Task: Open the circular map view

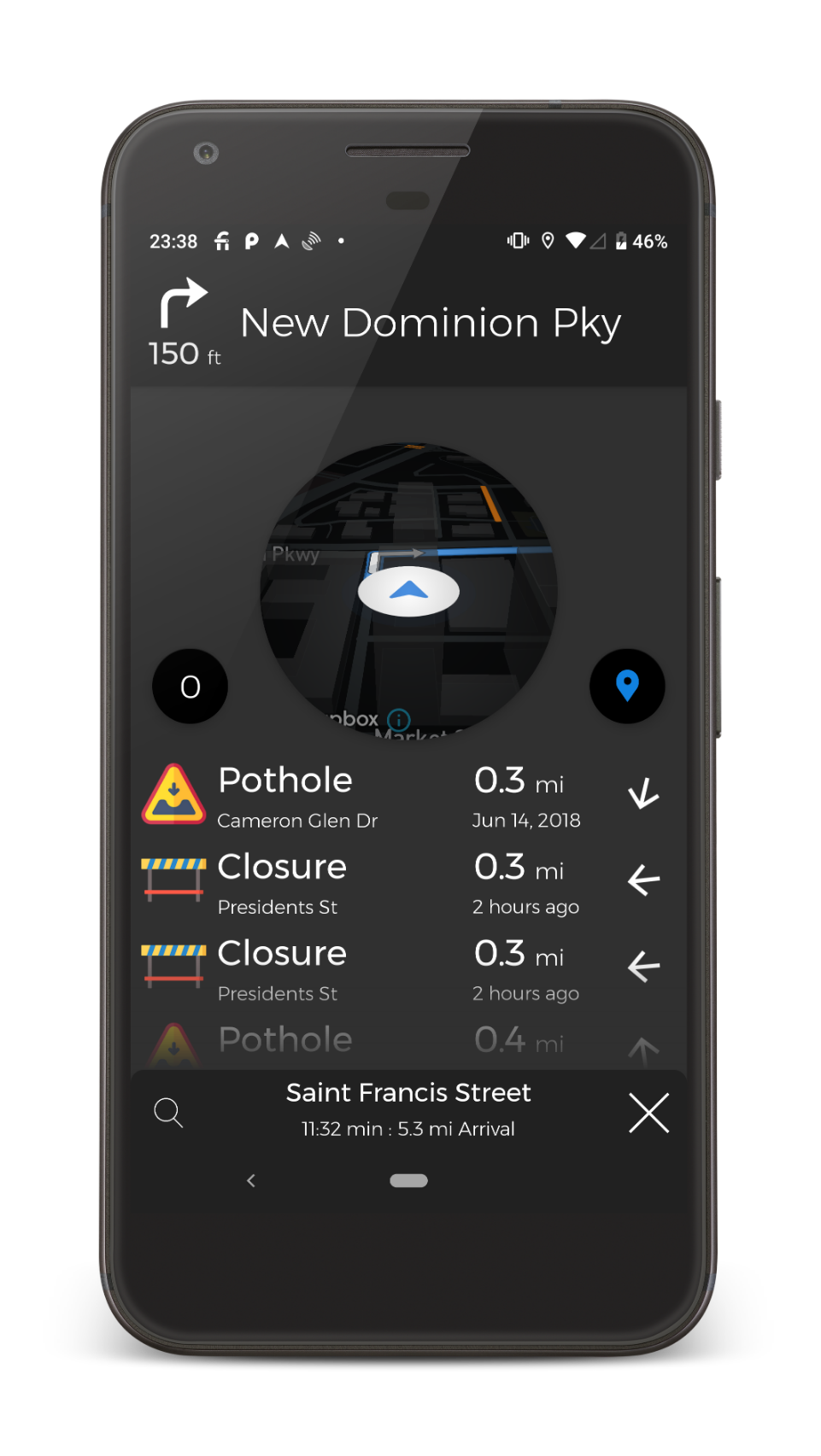Action: tap(408, 590)
